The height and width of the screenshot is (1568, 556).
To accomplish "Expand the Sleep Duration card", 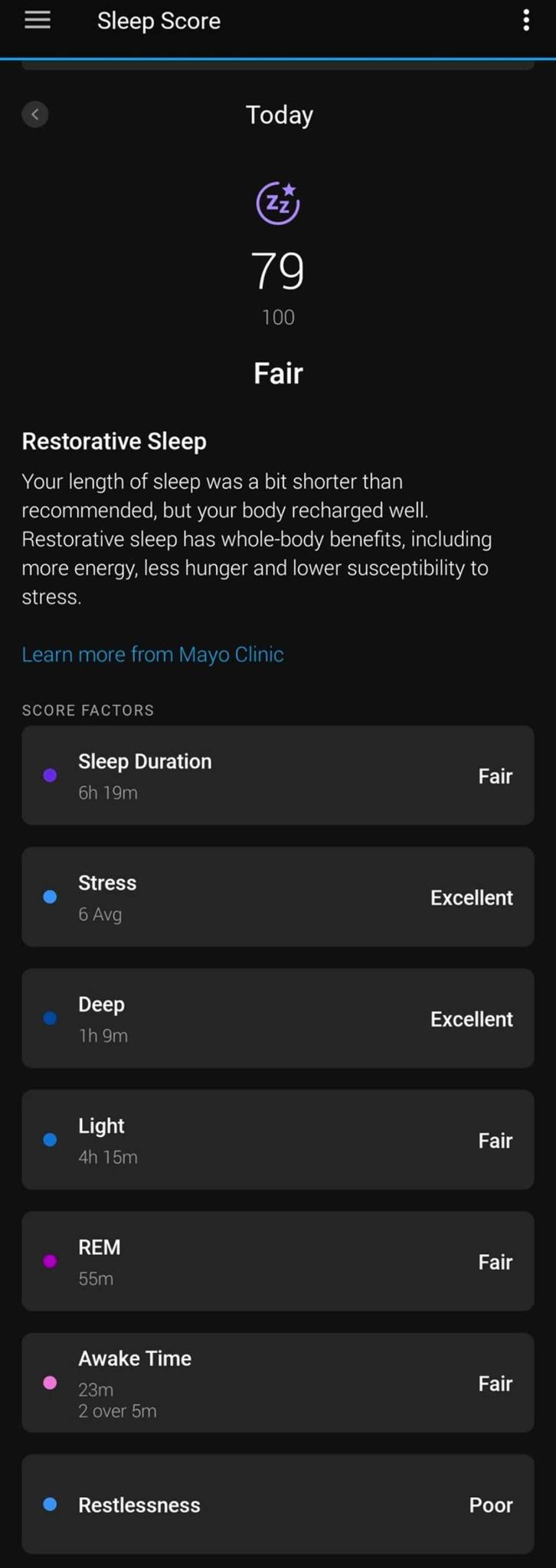I will click(277, 776).
